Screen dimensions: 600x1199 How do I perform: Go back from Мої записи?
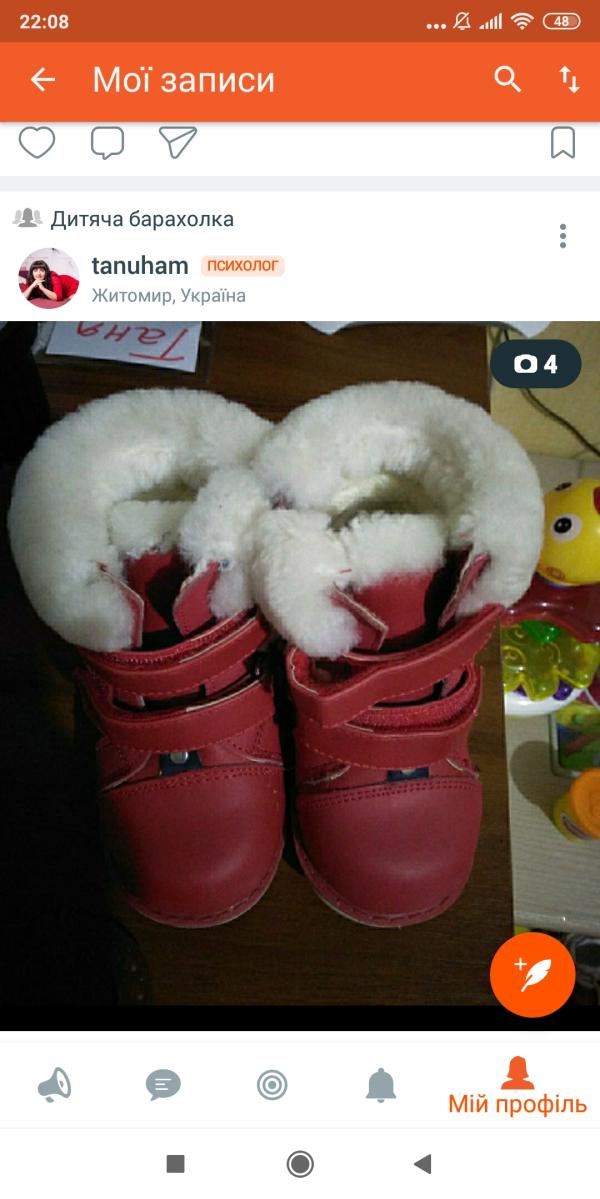click(x=42, y=80)
